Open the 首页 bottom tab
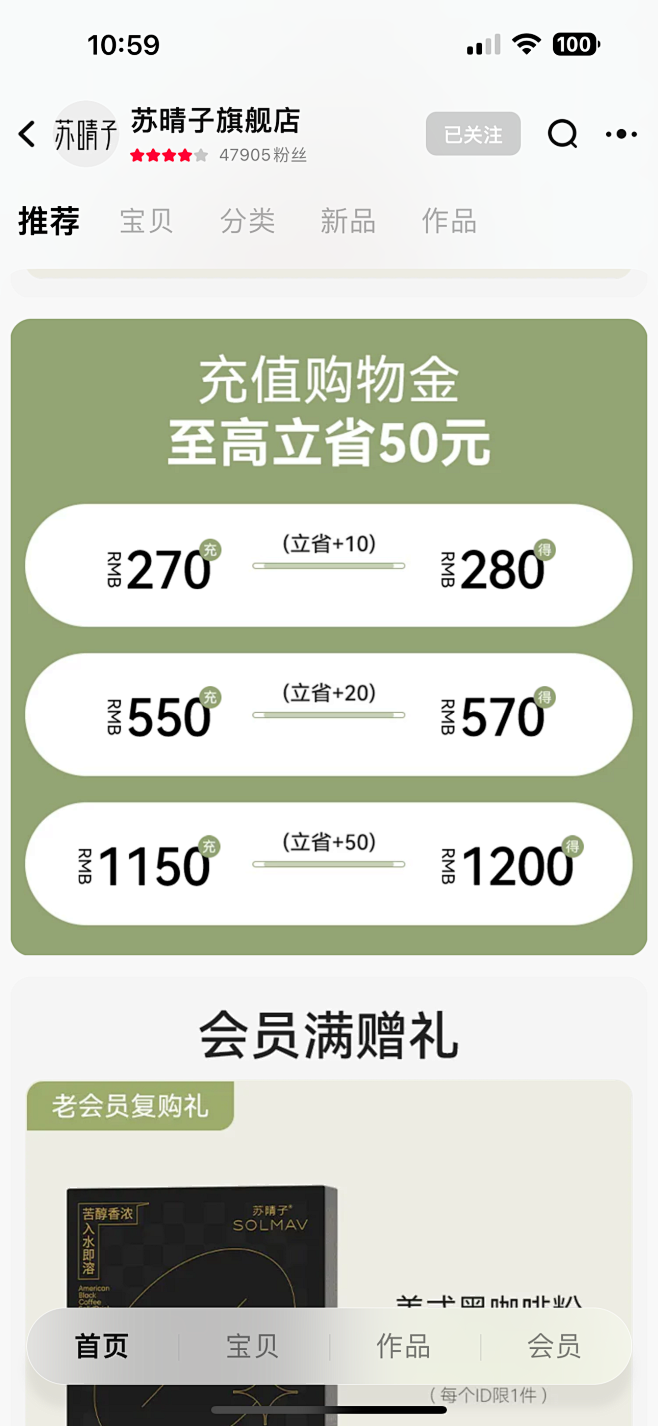This screenshot has width=658, height=1426. pyautogui.click(x=102, y=1346)
